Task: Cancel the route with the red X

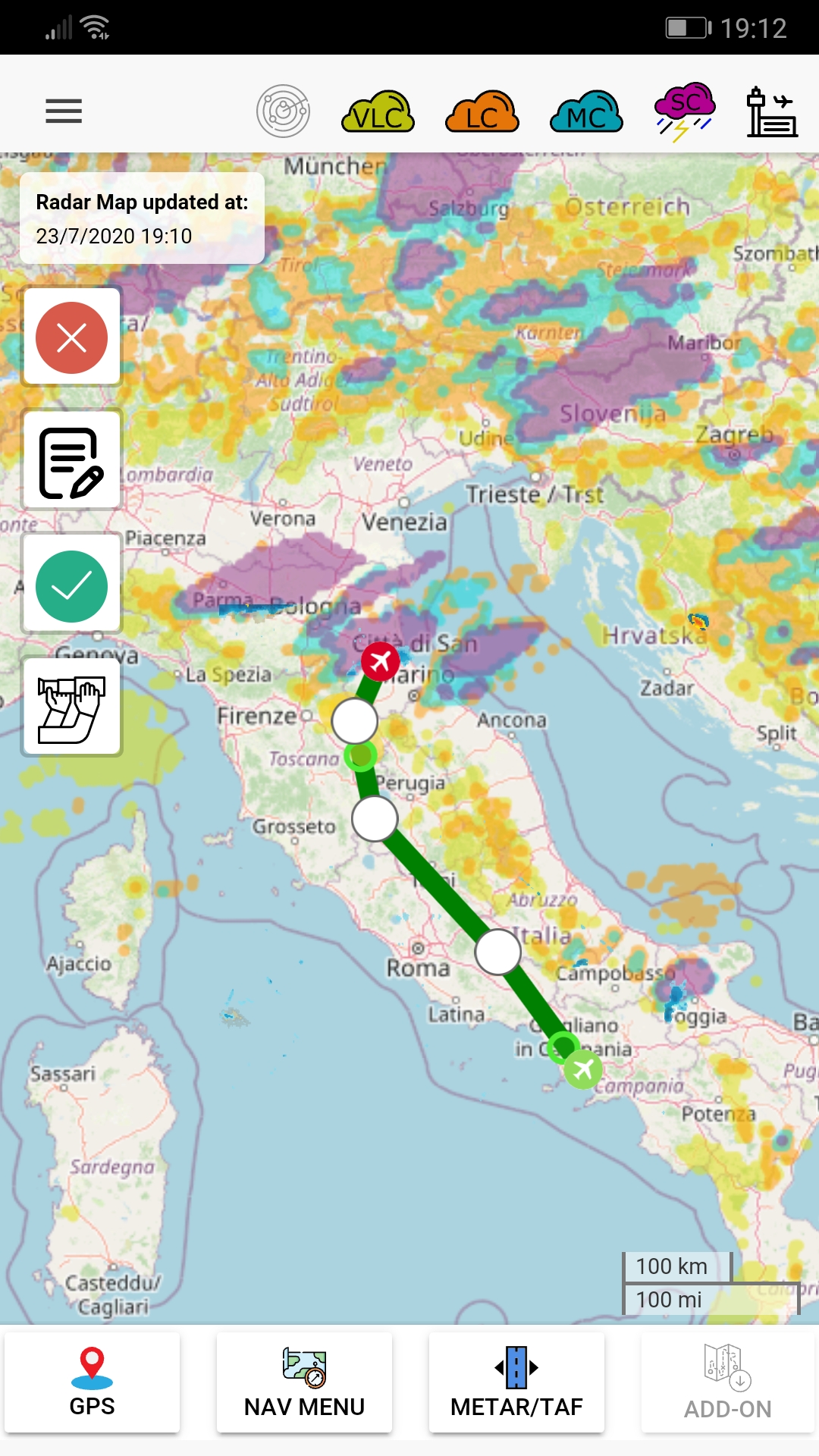Action: [x=72, y=337]
